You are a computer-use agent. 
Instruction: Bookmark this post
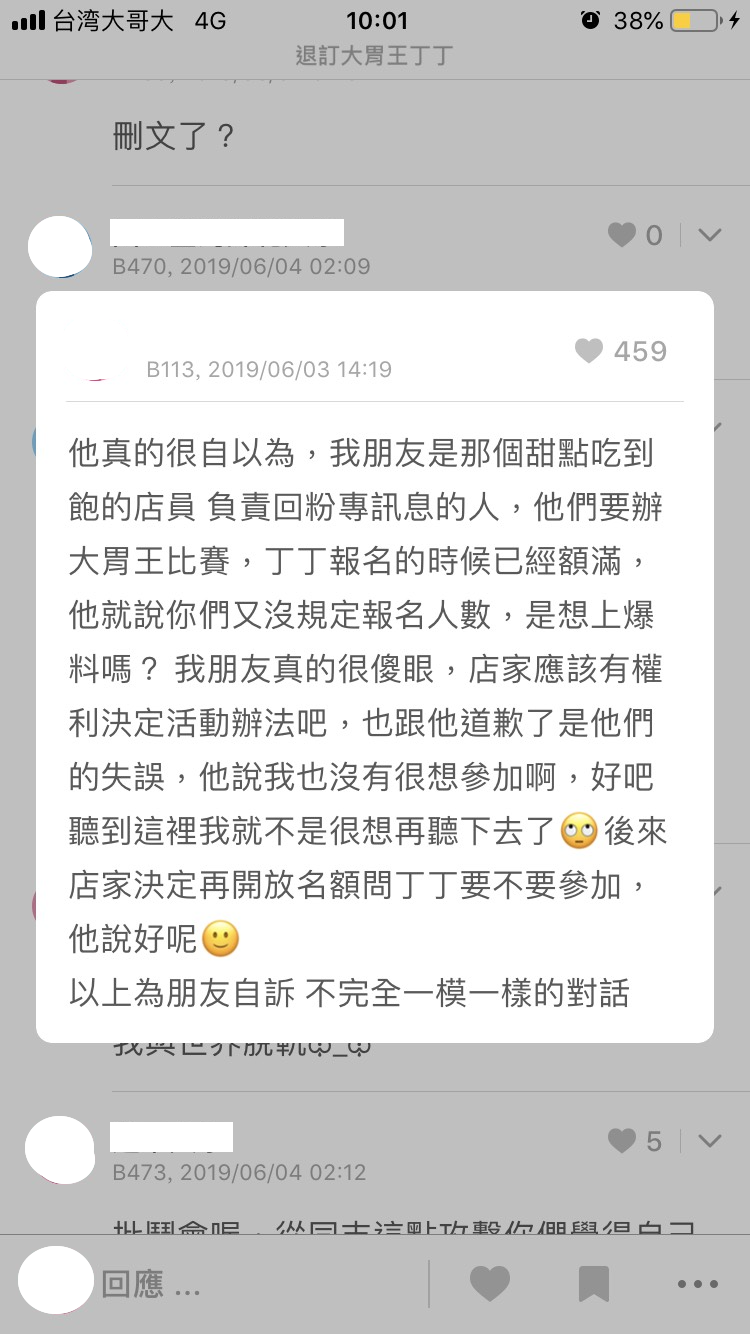(594, 1284)
